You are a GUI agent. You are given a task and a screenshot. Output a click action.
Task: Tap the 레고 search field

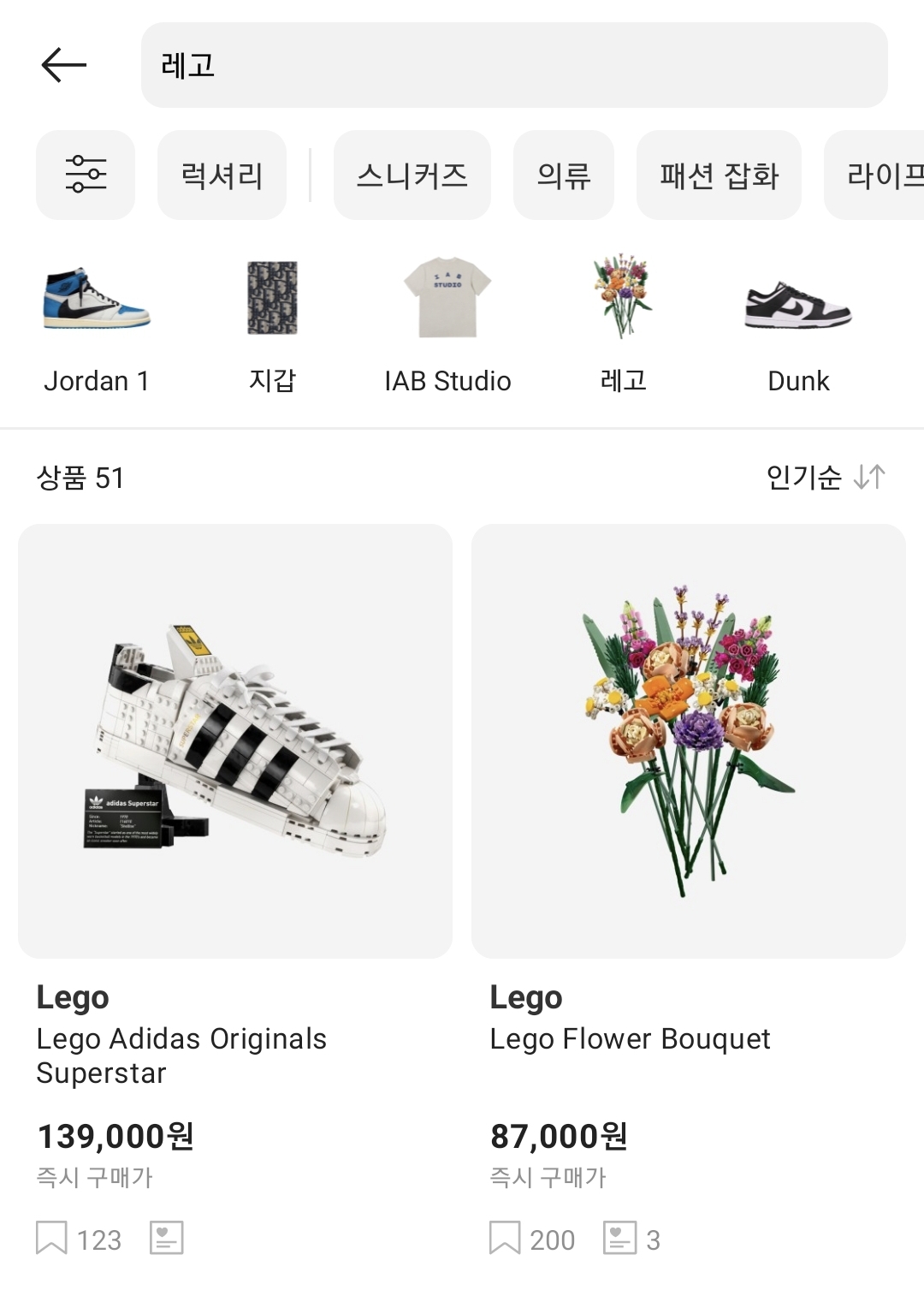click(514, 65)
